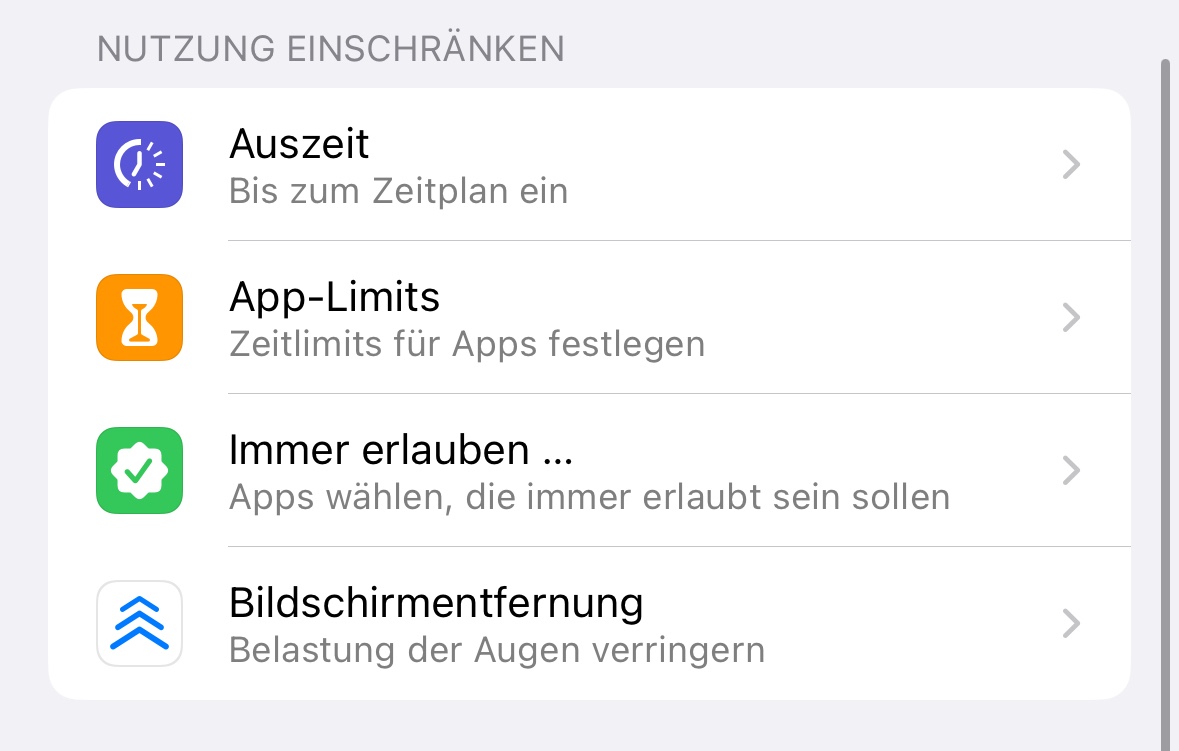This screenshot has width=1179, height=751.
Task: Open App-Limits to set time limits
Action: pyautogui.click(x=589, y=318)
